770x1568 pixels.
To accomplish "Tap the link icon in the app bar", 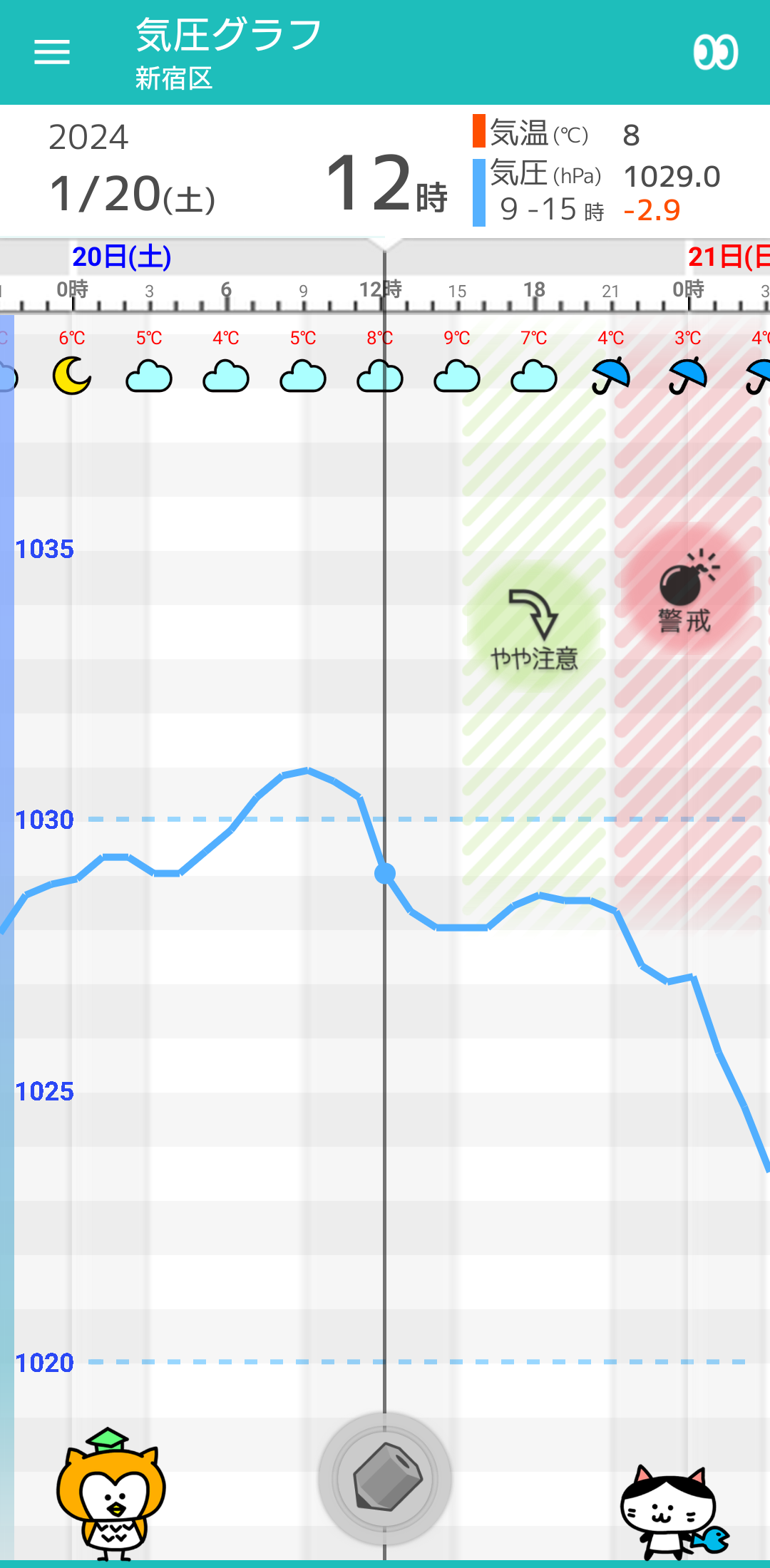I will [716, 52].
